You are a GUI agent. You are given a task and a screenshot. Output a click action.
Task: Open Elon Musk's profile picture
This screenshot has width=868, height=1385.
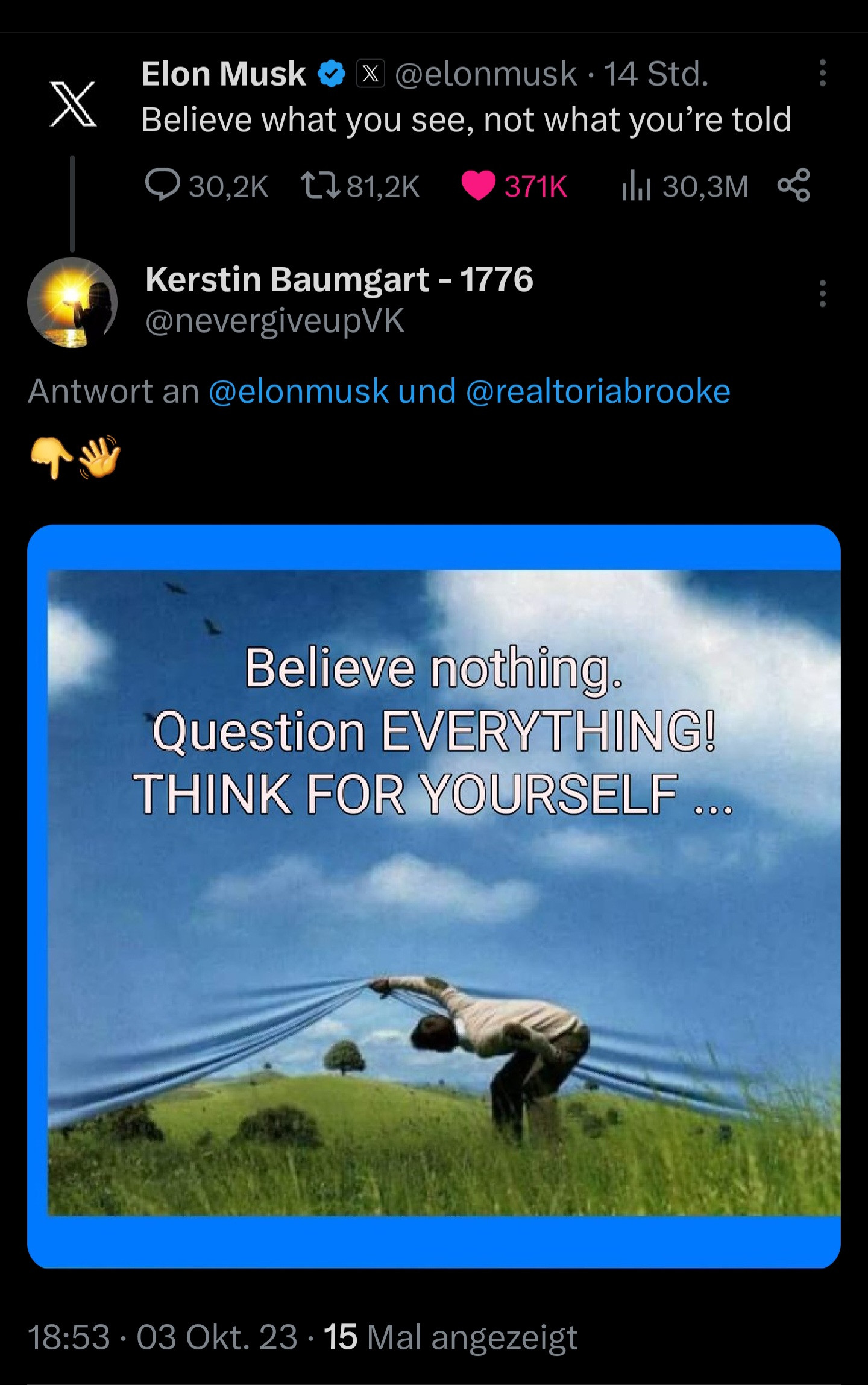click(73, 104)
